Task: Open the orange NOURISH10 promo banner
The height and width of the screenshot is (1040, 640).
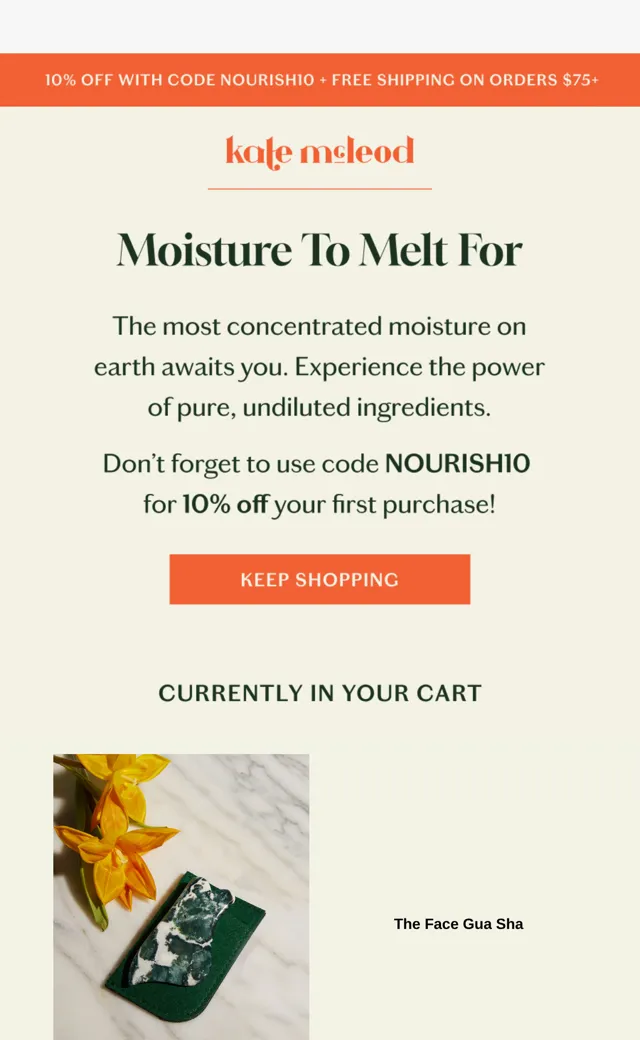Action: point(320,80)
